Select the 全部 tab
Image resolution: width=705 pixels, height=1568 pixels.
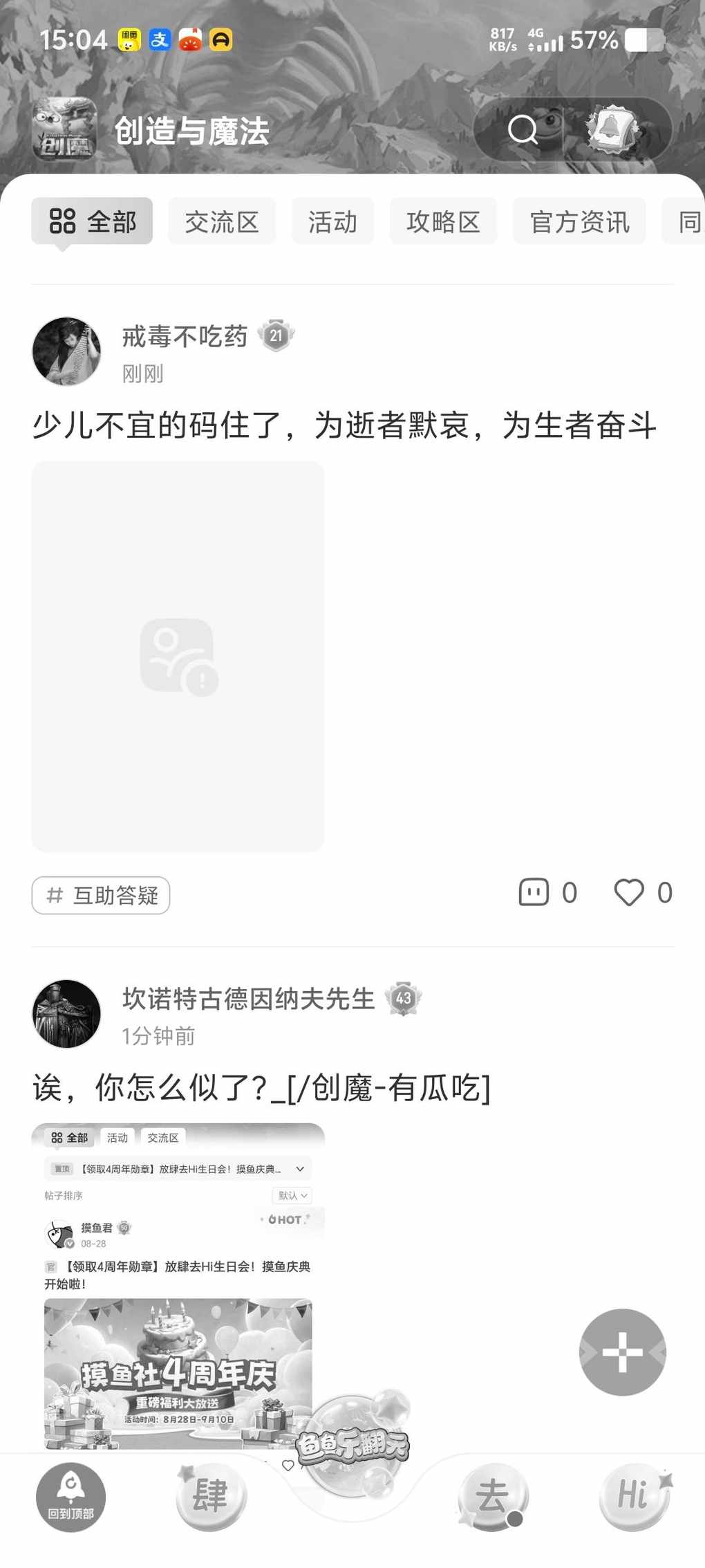click(92, 222)
